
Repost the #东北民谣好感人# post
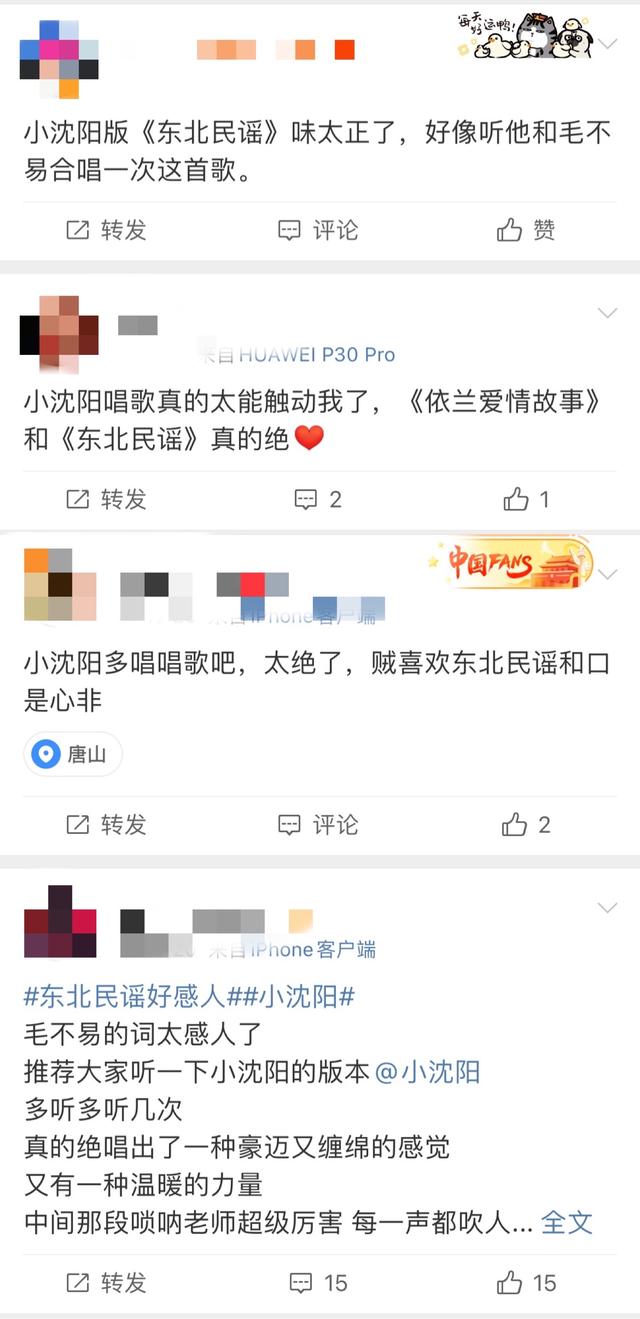coord(106,1283)
